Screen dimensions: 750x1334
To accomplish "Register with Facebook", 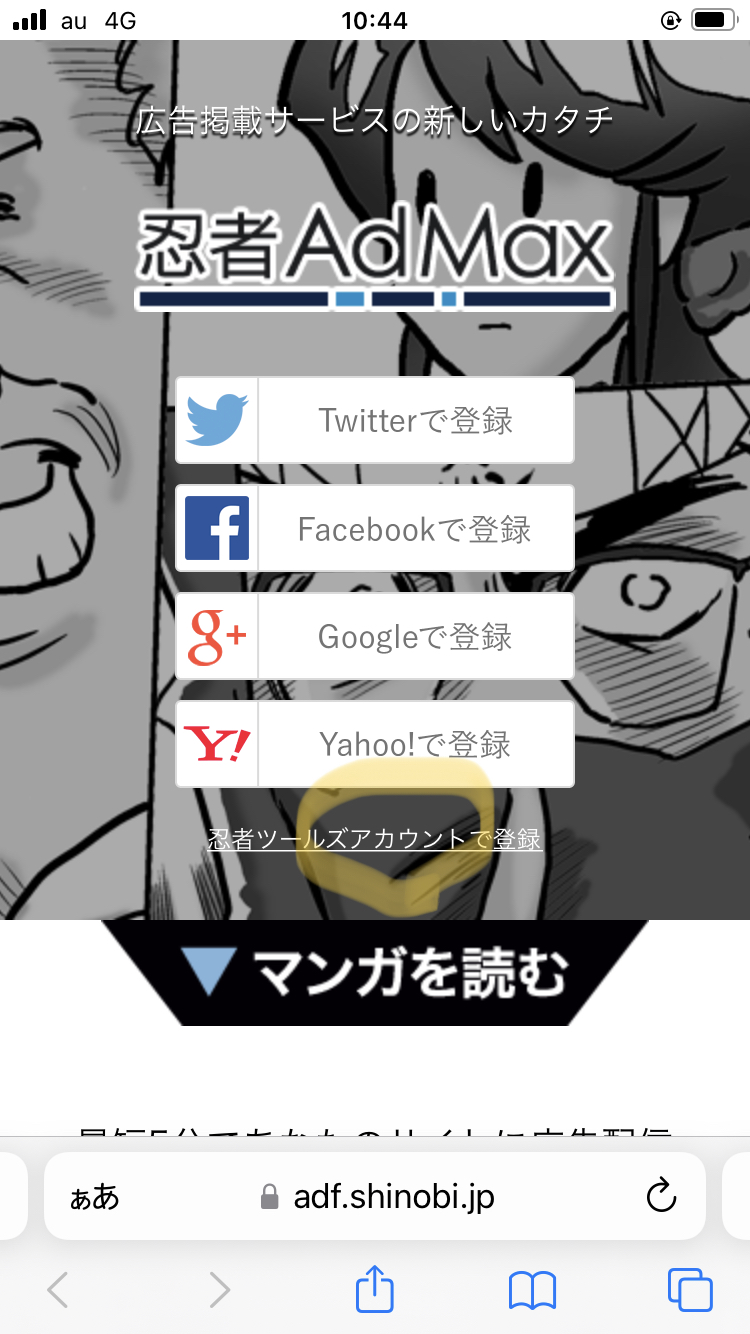I will coord(375,528).
